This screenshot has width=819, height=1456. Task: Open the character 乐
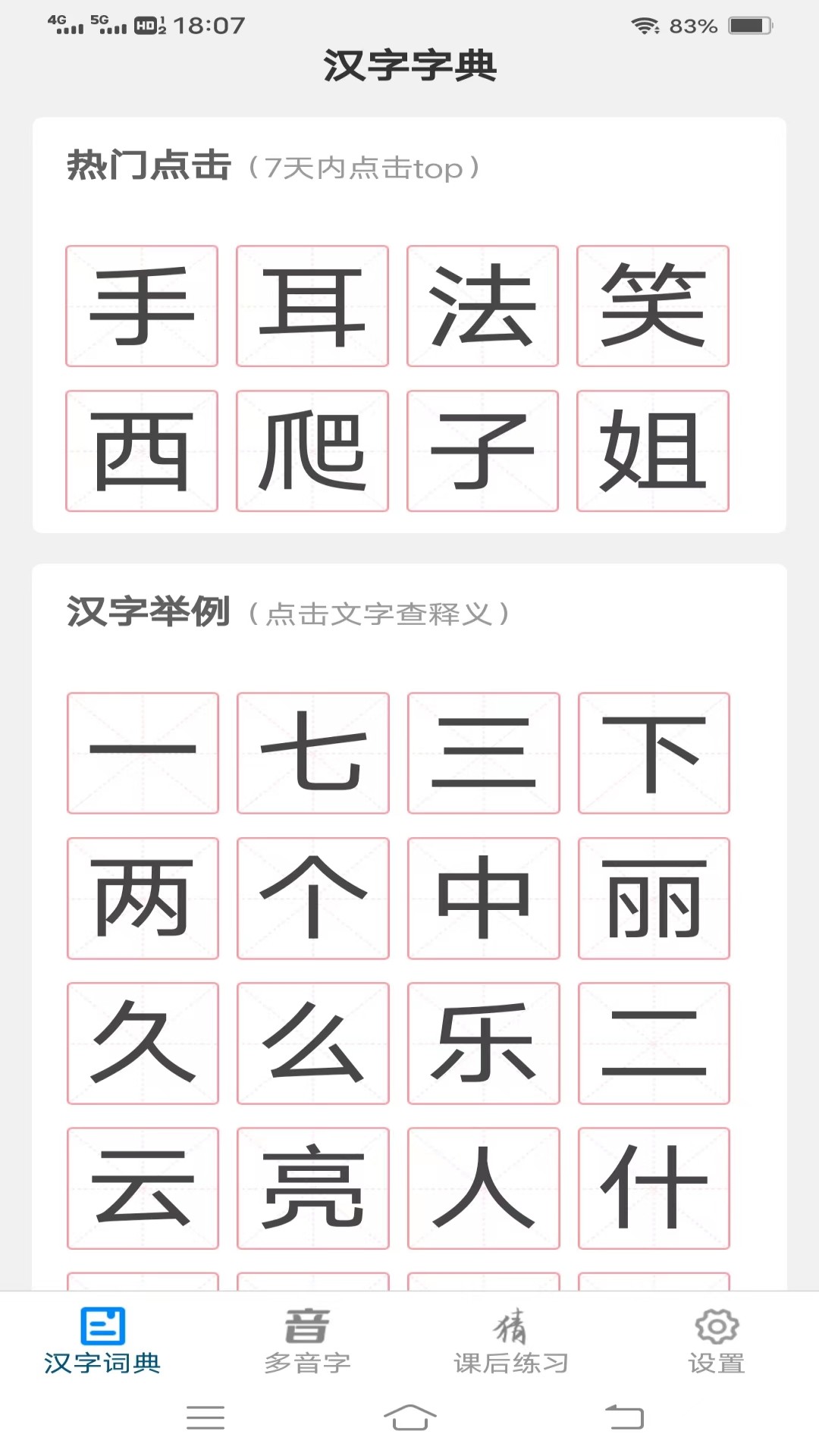pyautogui.click(x=483, y=1043)
